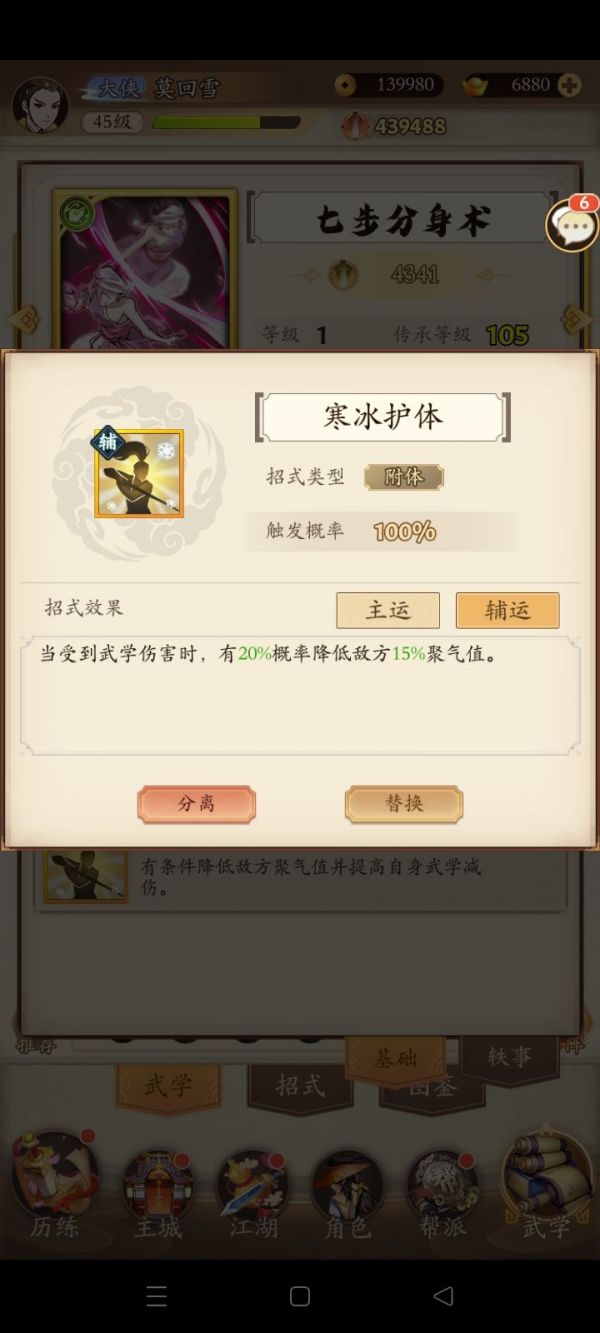The width and height of the screenshot is (600, 1333).
Task: Tap the 替换 button
Action: click(404, 804)
